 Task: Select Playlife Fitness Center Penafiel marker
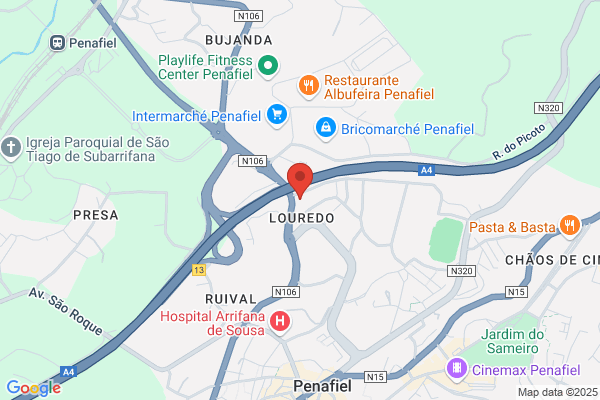click(x=268, y=67)
